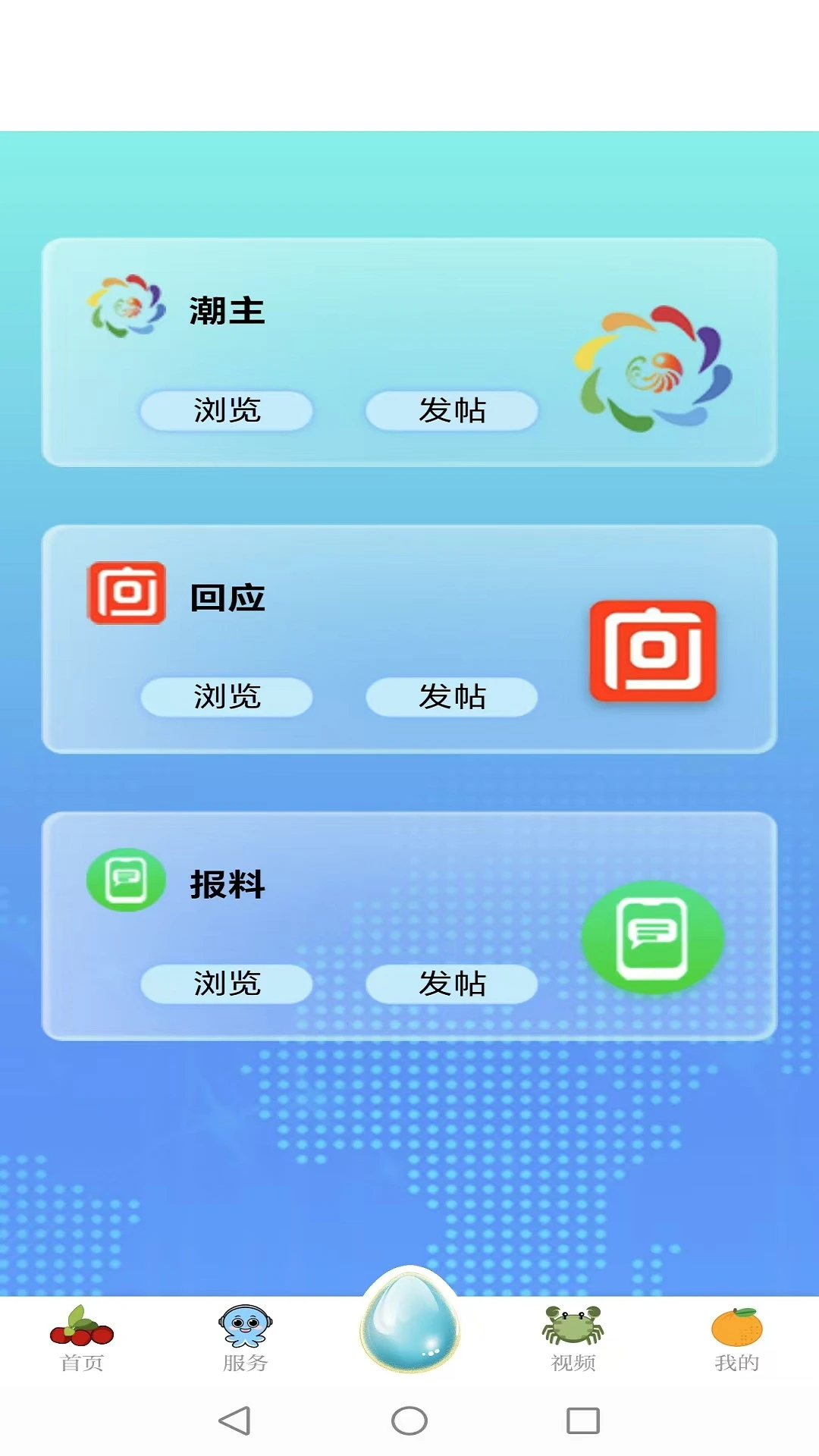Go back using the system back button
This screenshot has width=819, height=1456.
pyautogui.click(x=234, y=1420)
